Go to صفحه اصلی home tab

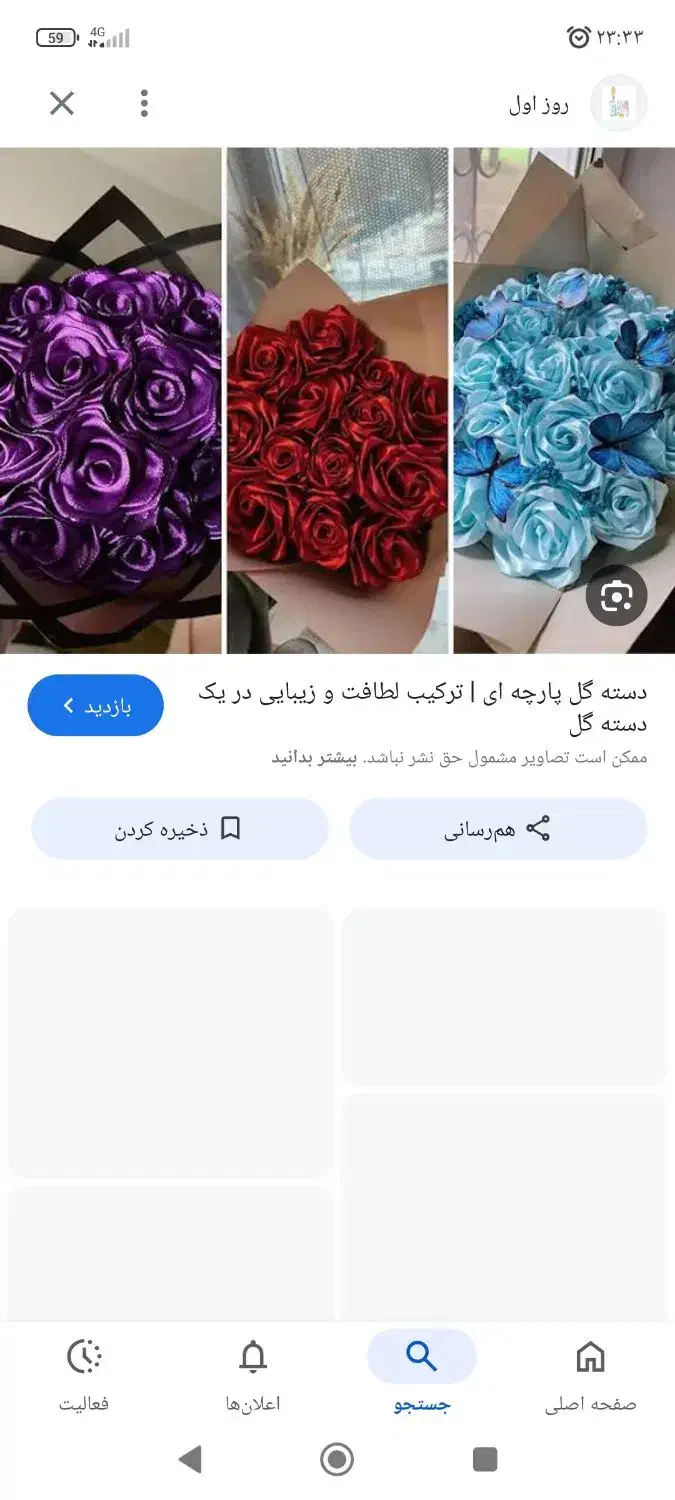coord(590,1375)
